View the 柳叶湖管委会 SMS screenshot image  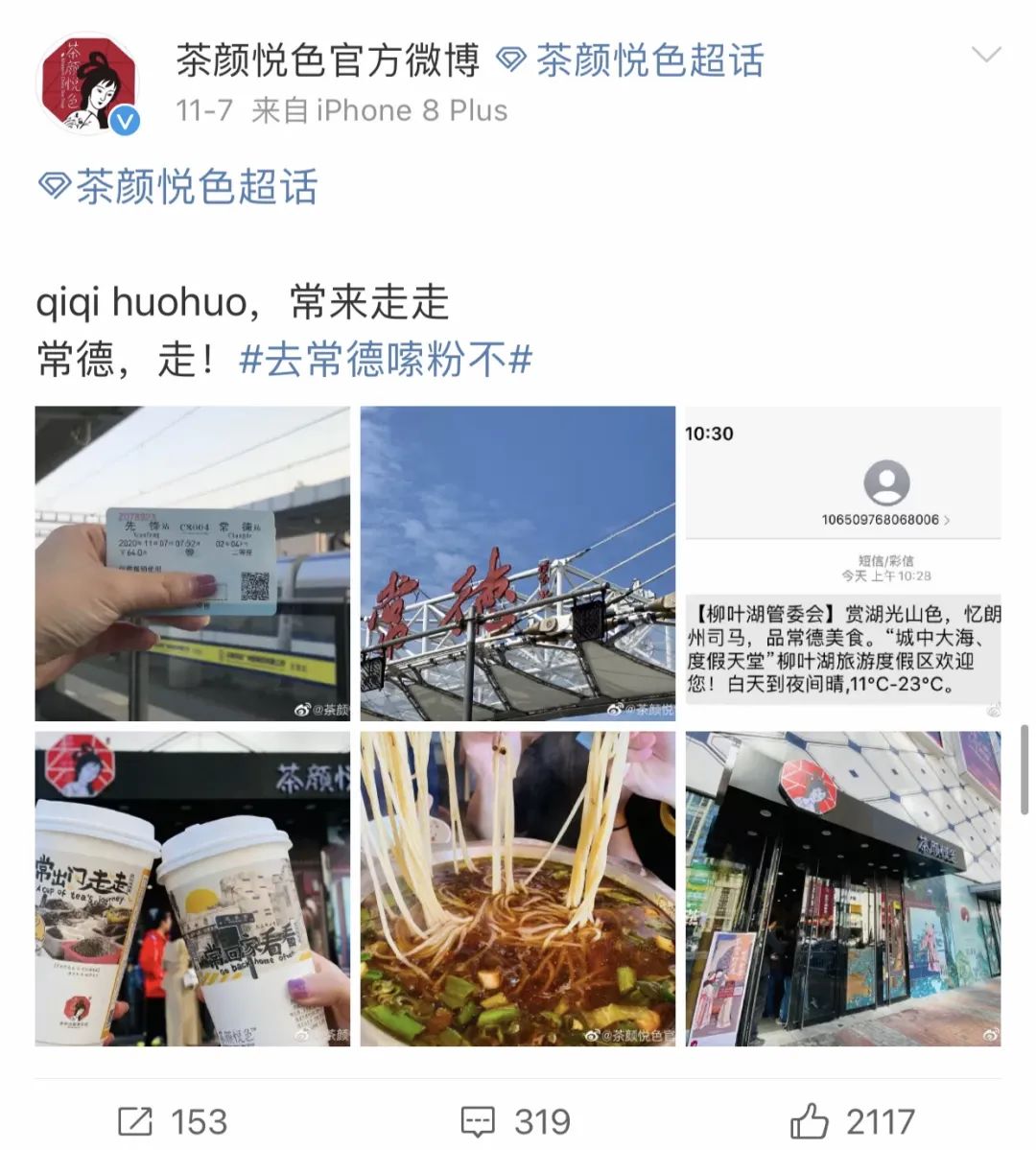pyautogui.click(x=842, y=563)
